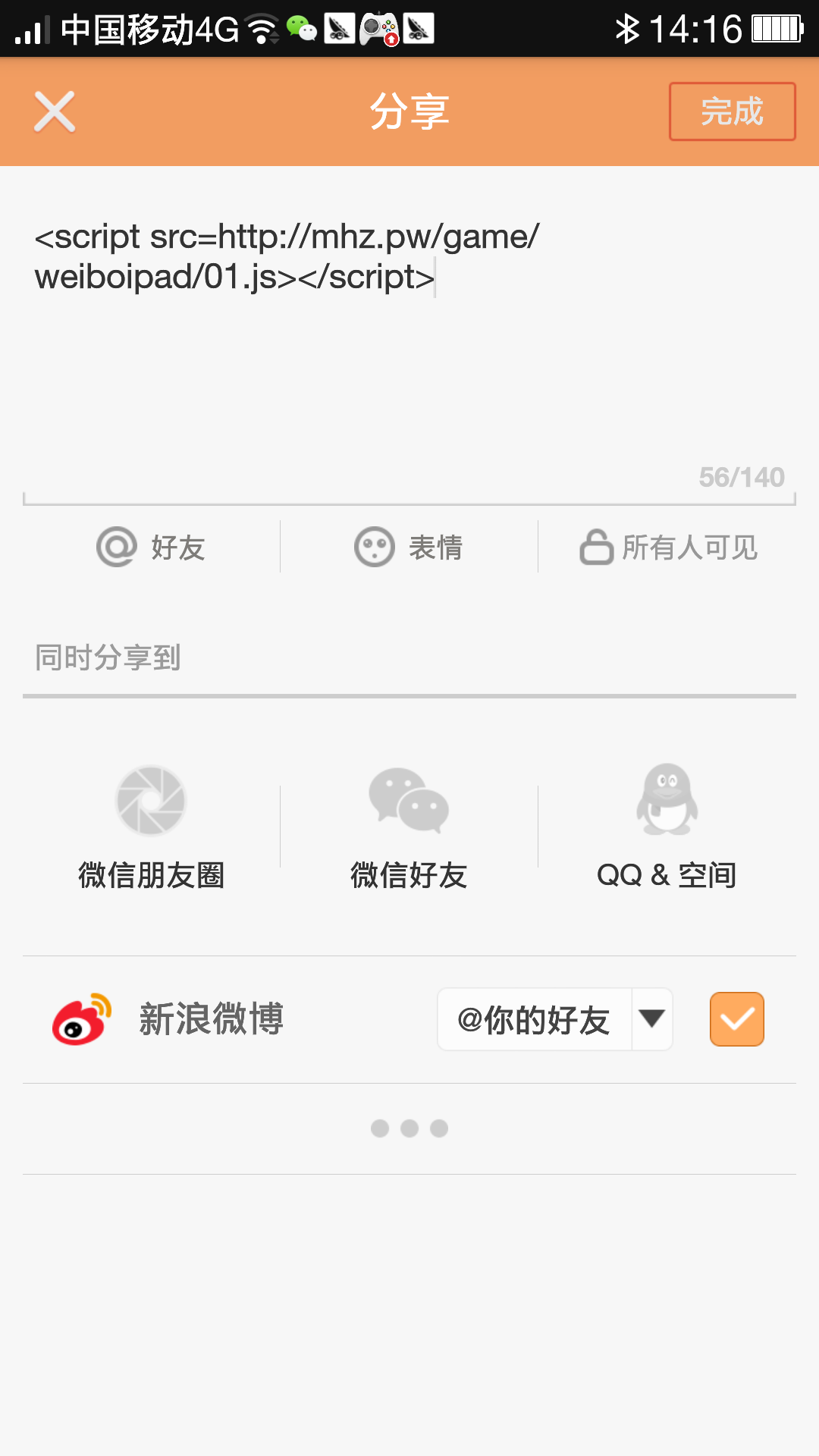Screen dimensions: 819x1456
Task: Open the 表情 emoji picker
Action: 409,547
